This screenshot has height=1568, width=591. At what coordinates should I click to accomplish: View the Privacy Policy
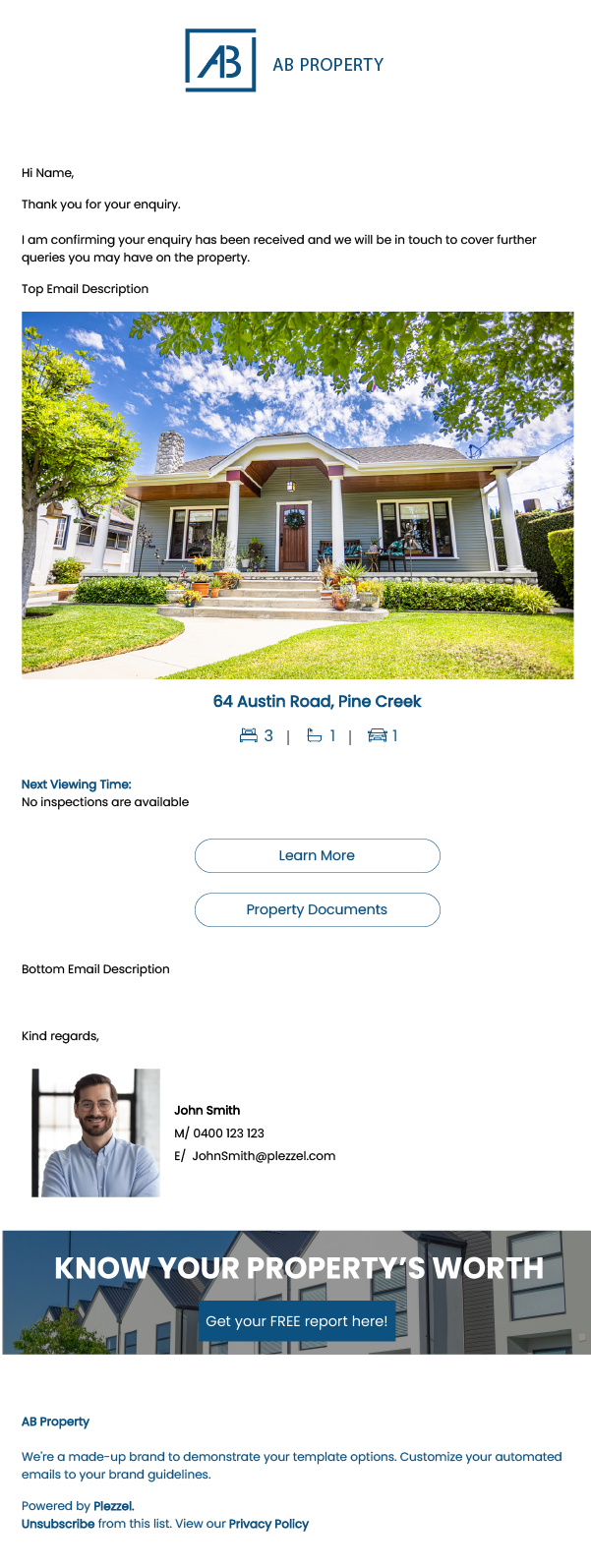pos(268,1524)
